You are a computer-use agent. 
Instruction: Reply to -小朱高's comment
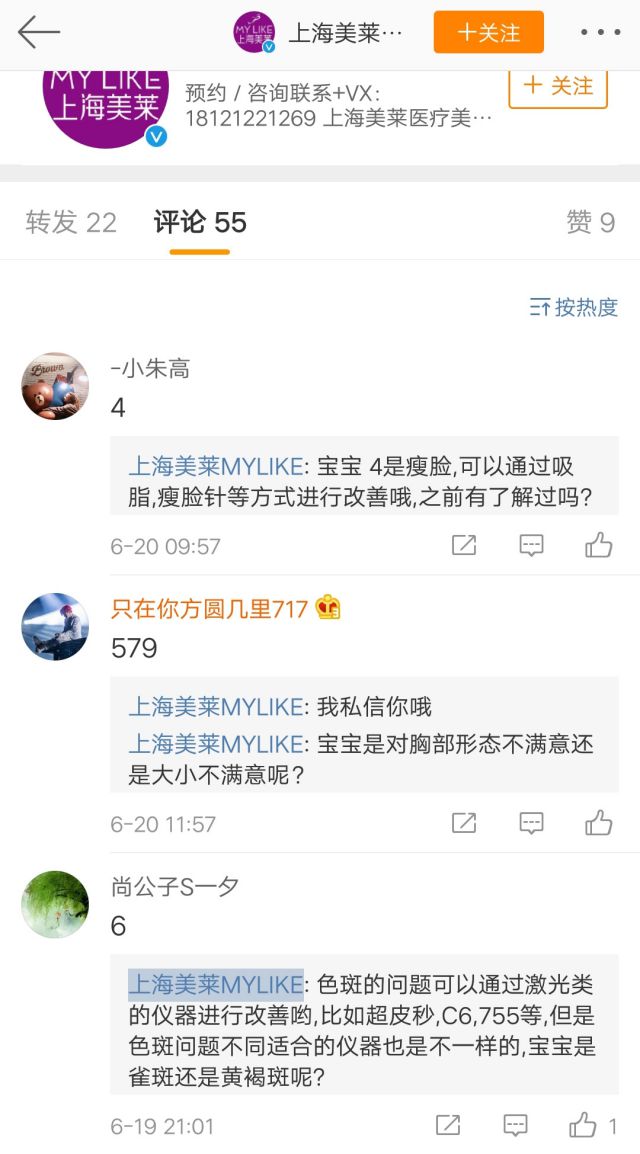coord(531,545)
